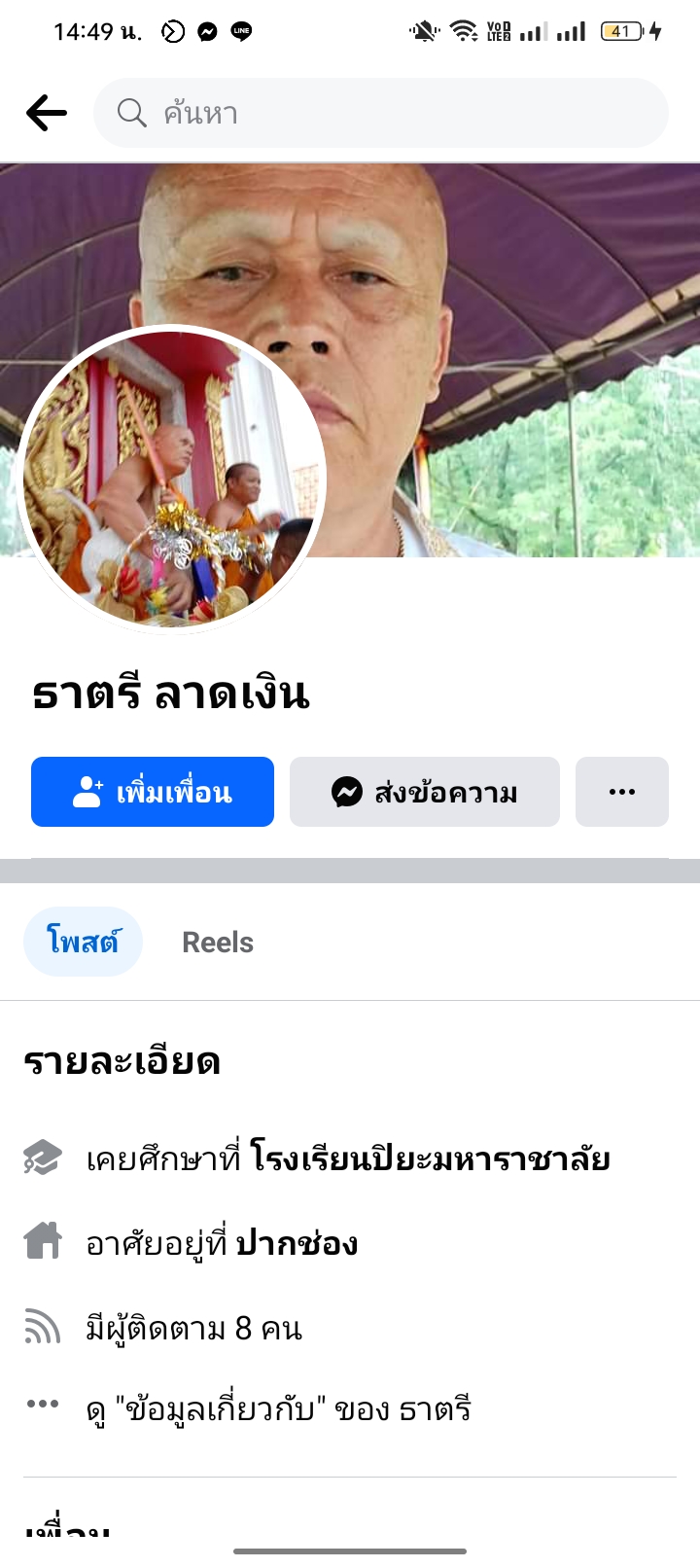
Task: View the round profile picture
Action: pos(172,480)
